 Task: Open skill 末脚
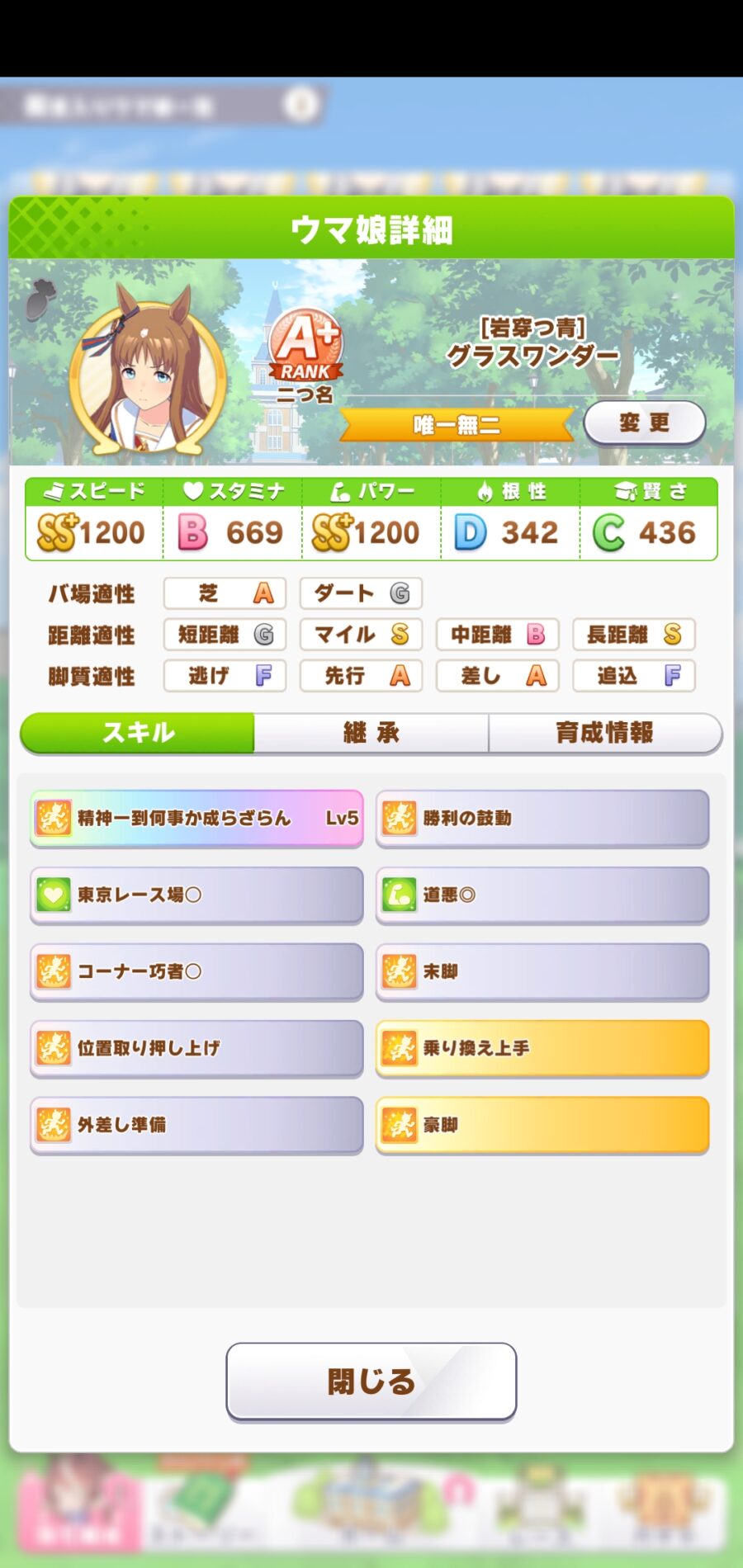[542, 971]
